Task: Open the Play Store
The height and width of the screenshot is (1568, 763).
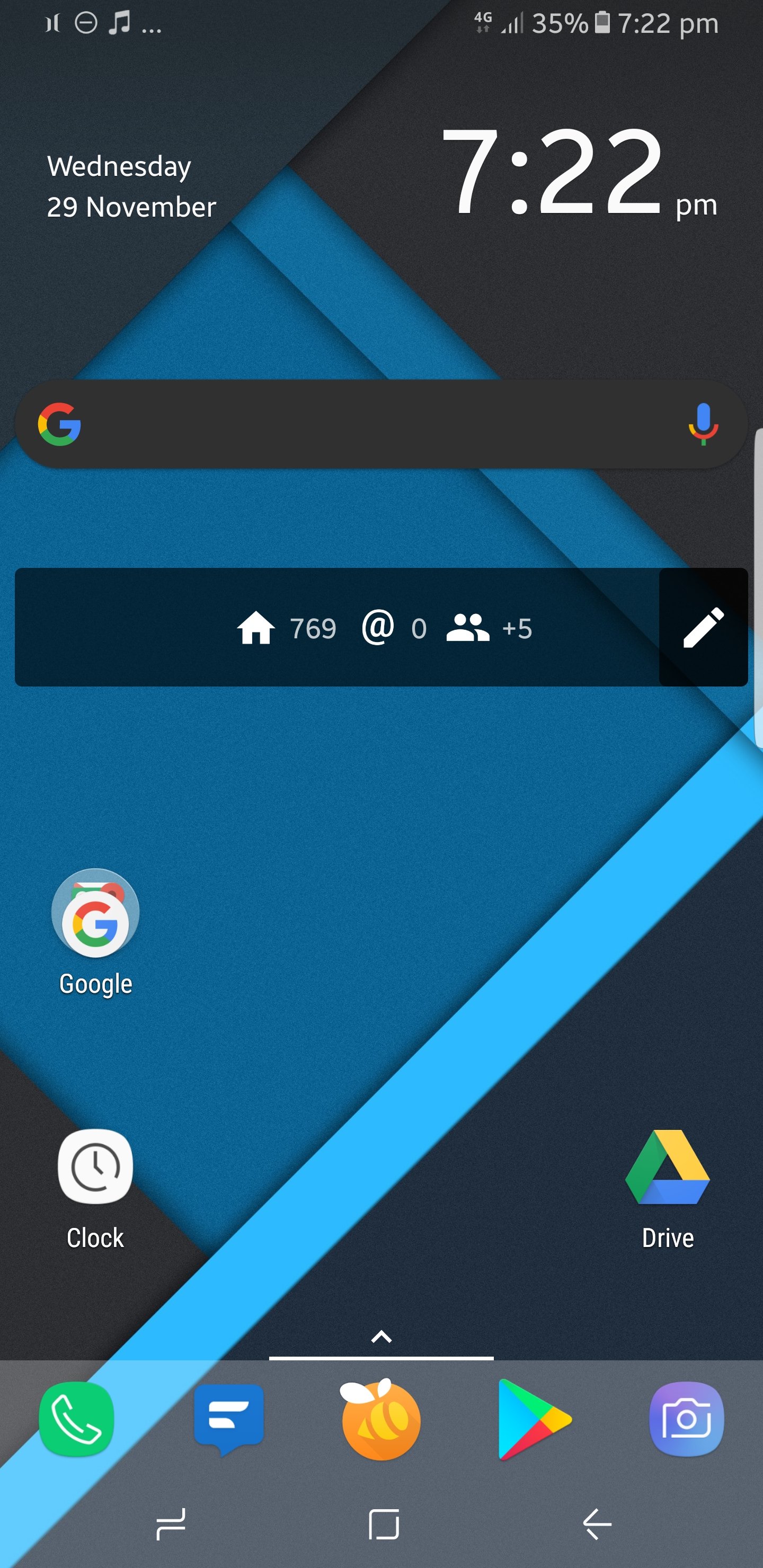Action: point(534,1419)
